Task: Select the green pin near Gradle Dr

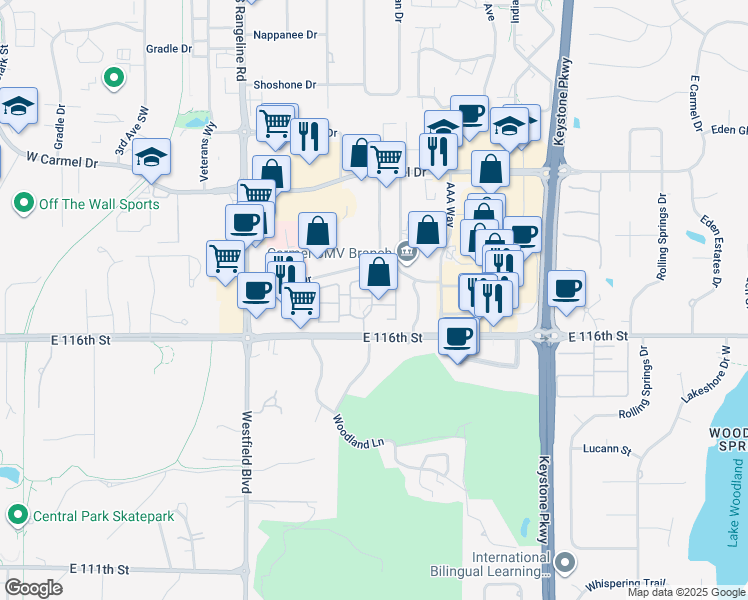Action: [114, 78]
